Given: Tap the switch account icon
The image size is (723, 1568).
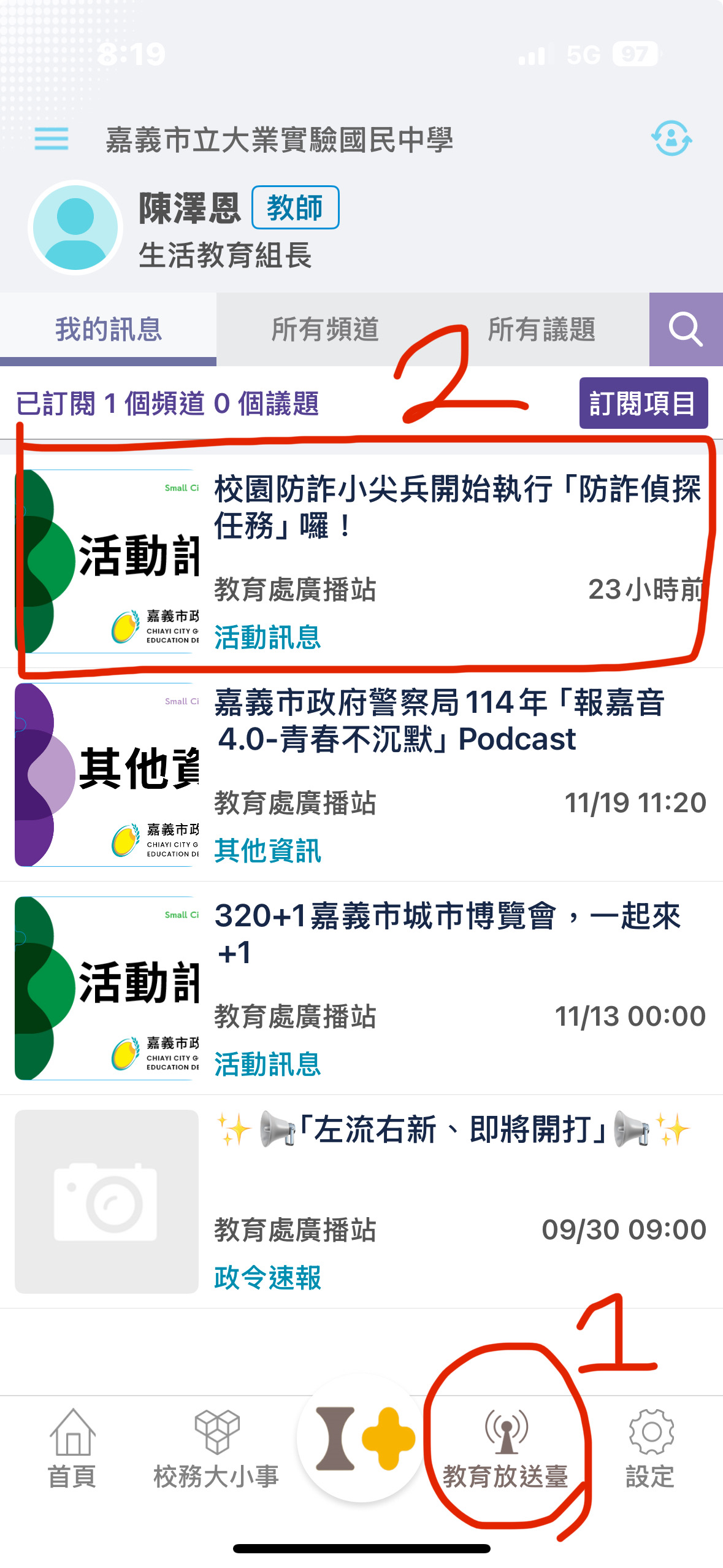Looking at the screenshot, I should point(671,139).
